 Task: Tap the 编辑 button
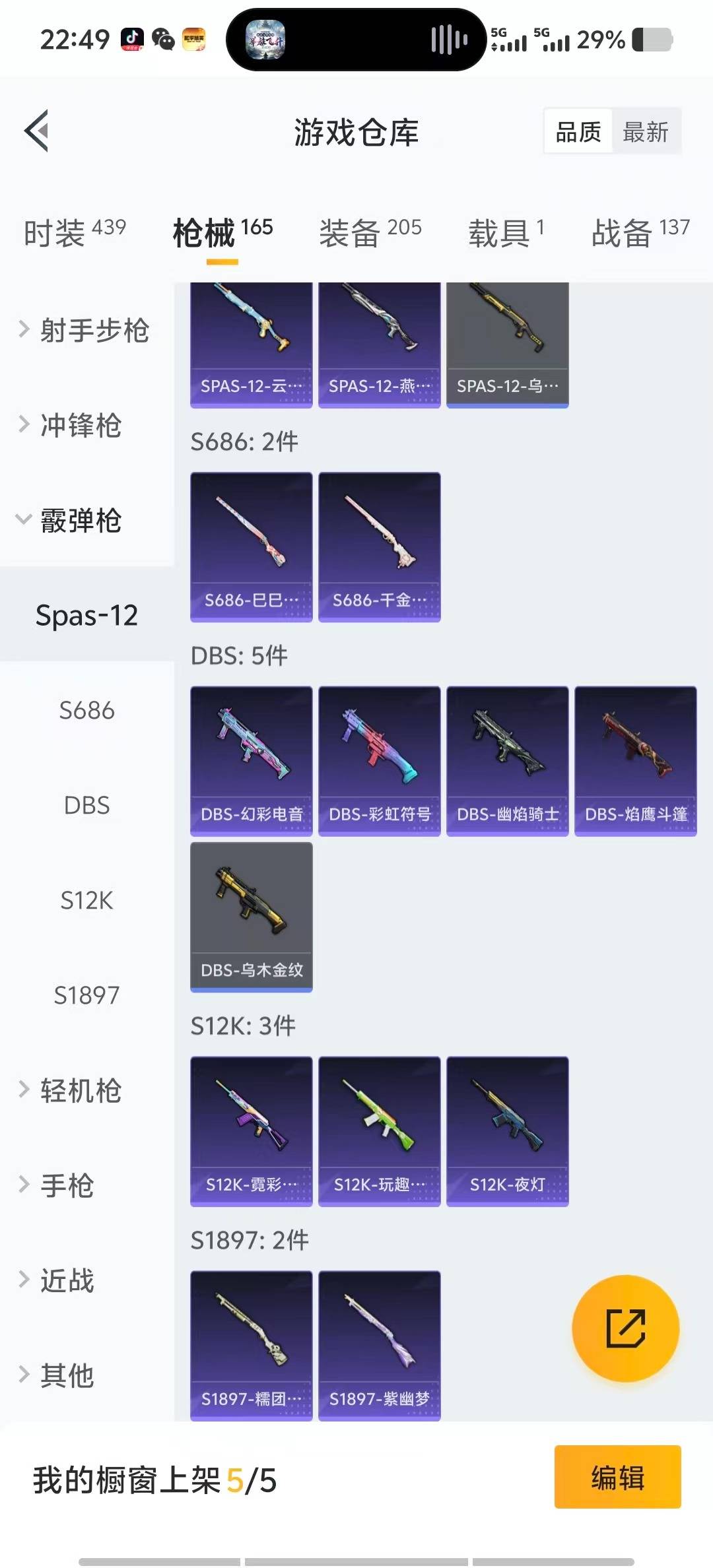(617, 1476)
